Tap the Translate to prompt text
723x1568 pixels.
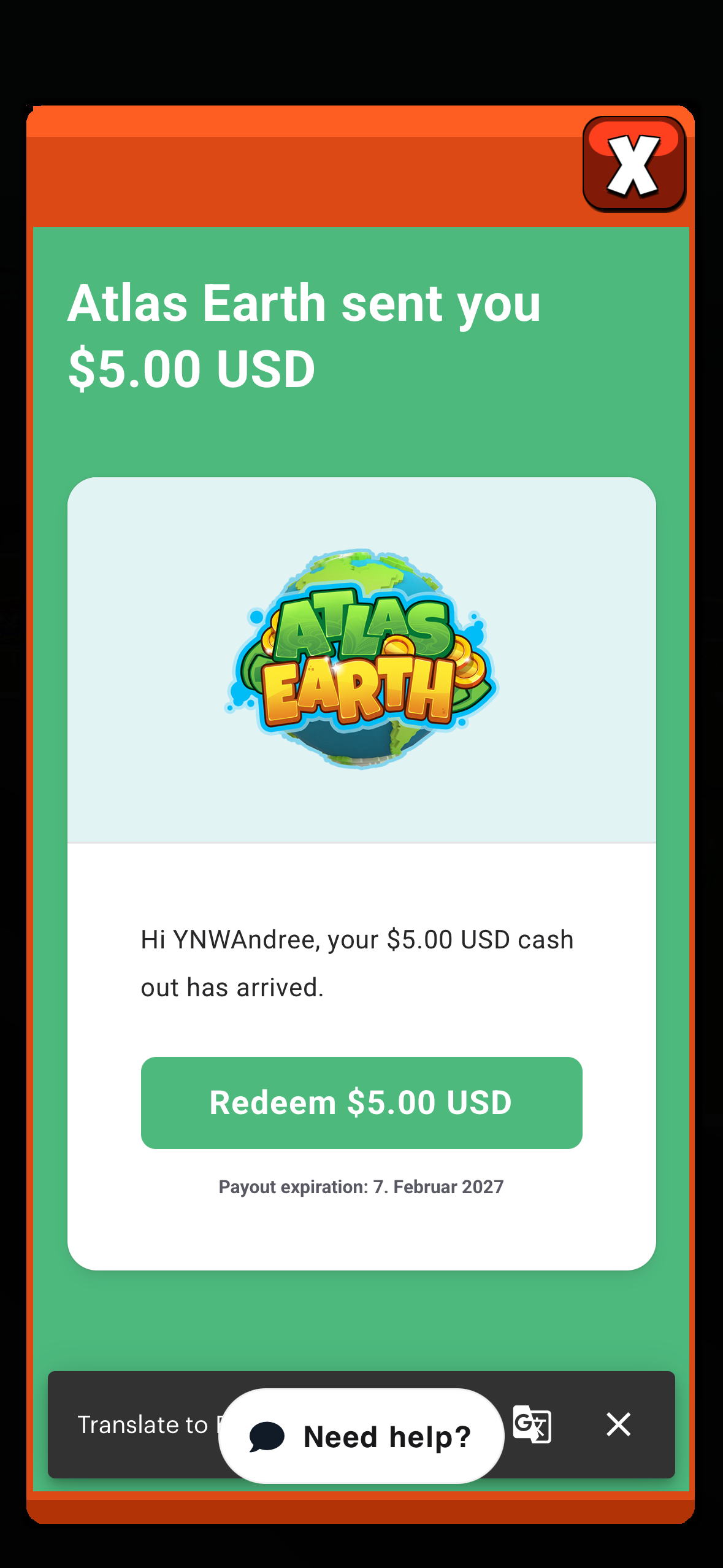[142, 1424]
